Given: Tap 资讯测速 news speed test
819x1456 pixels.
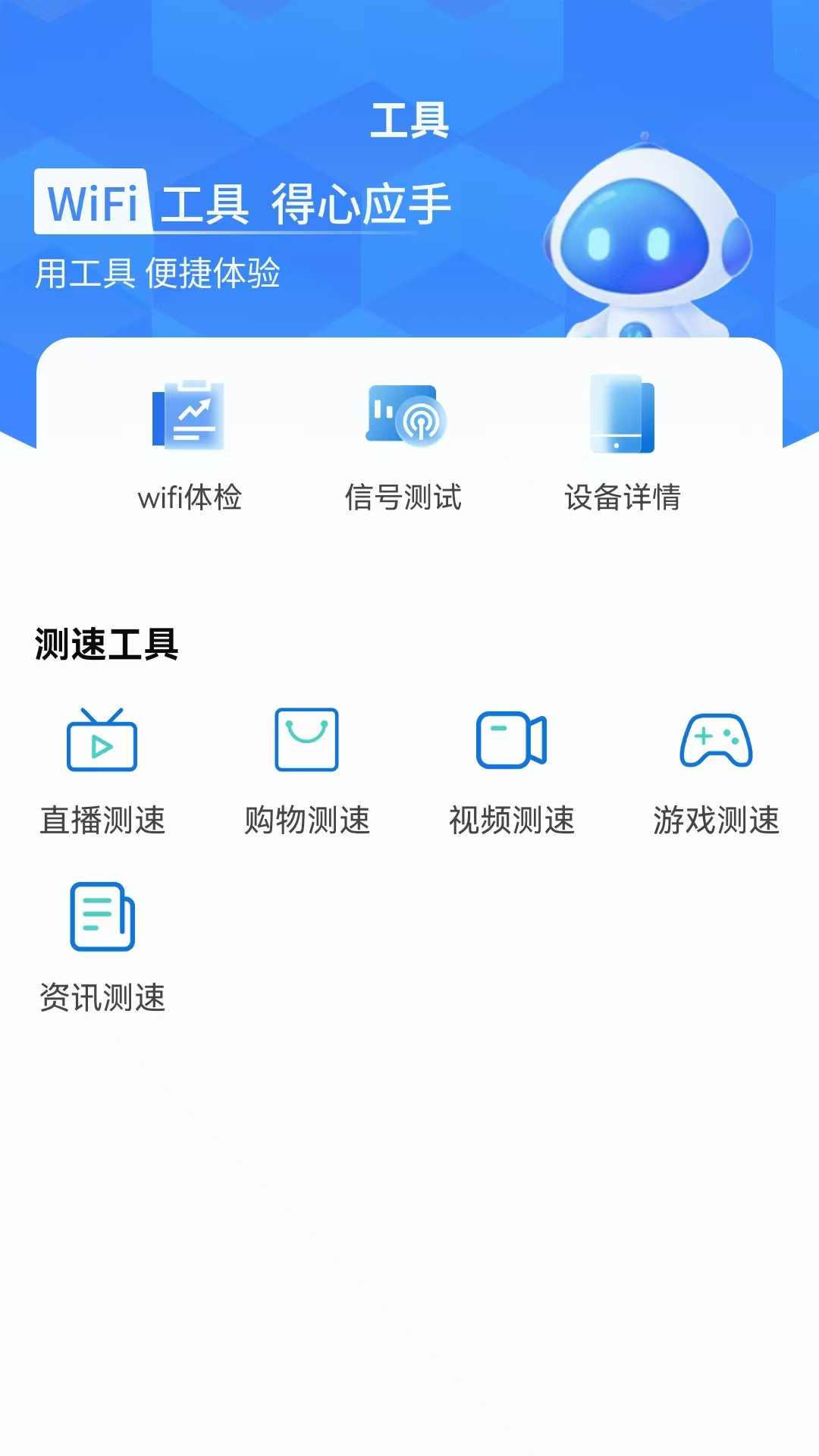Looking at the screenshot, I should [102, 946].
